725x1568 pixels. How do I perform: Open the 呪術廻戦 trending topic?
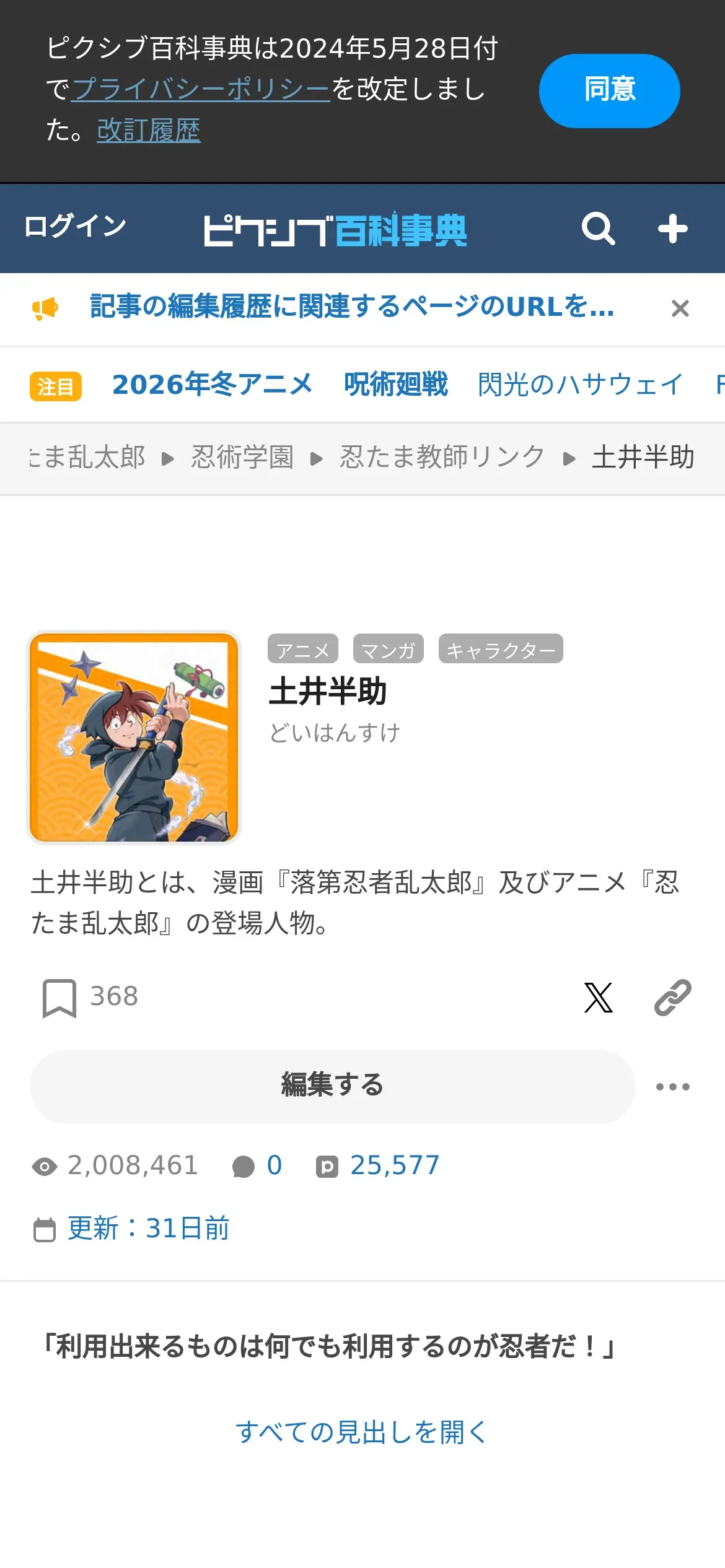pos(396,385)
